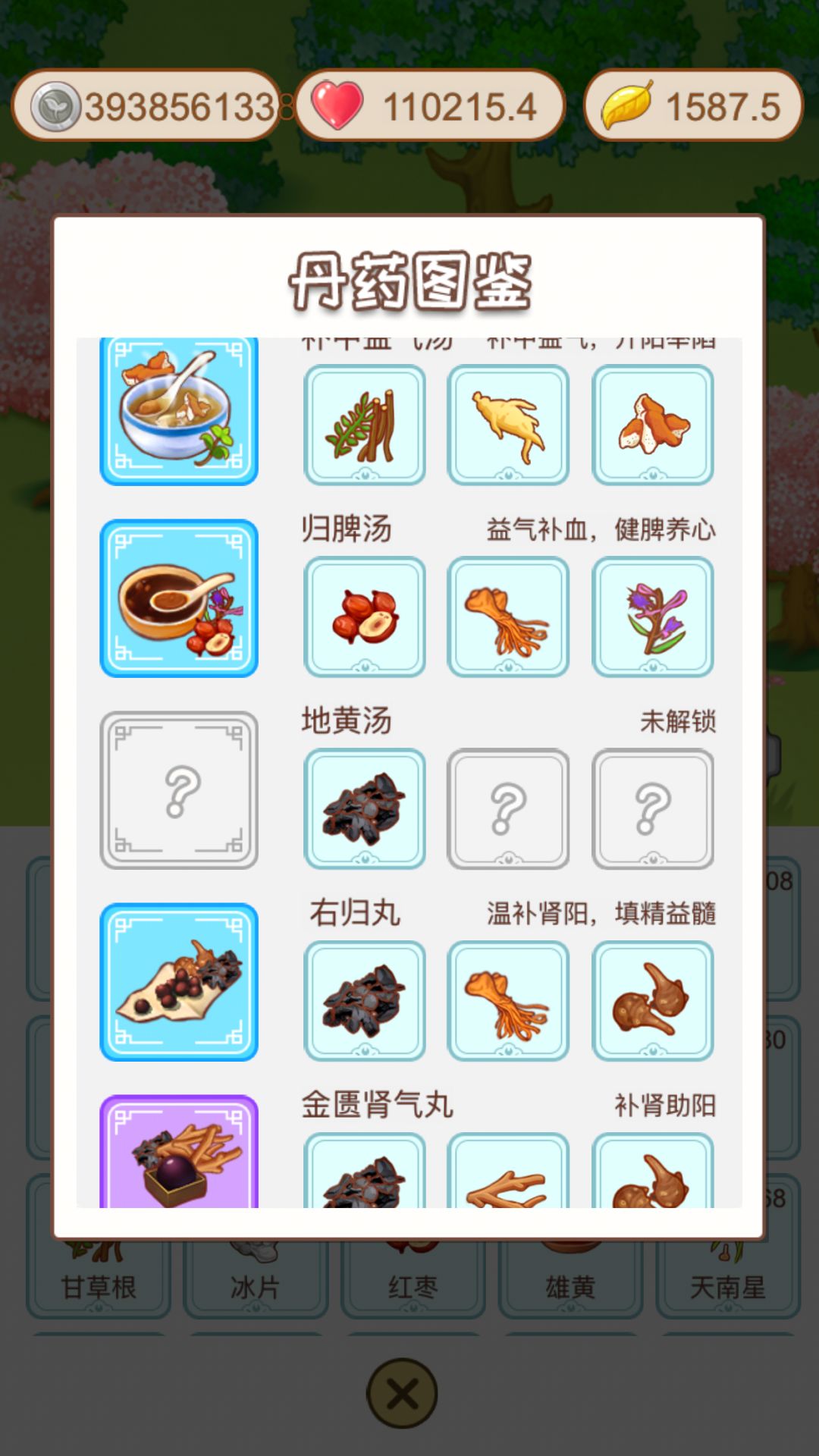Select the red date ingredient in 归脾汤
819x1456 pixels.
pos(364,617)
